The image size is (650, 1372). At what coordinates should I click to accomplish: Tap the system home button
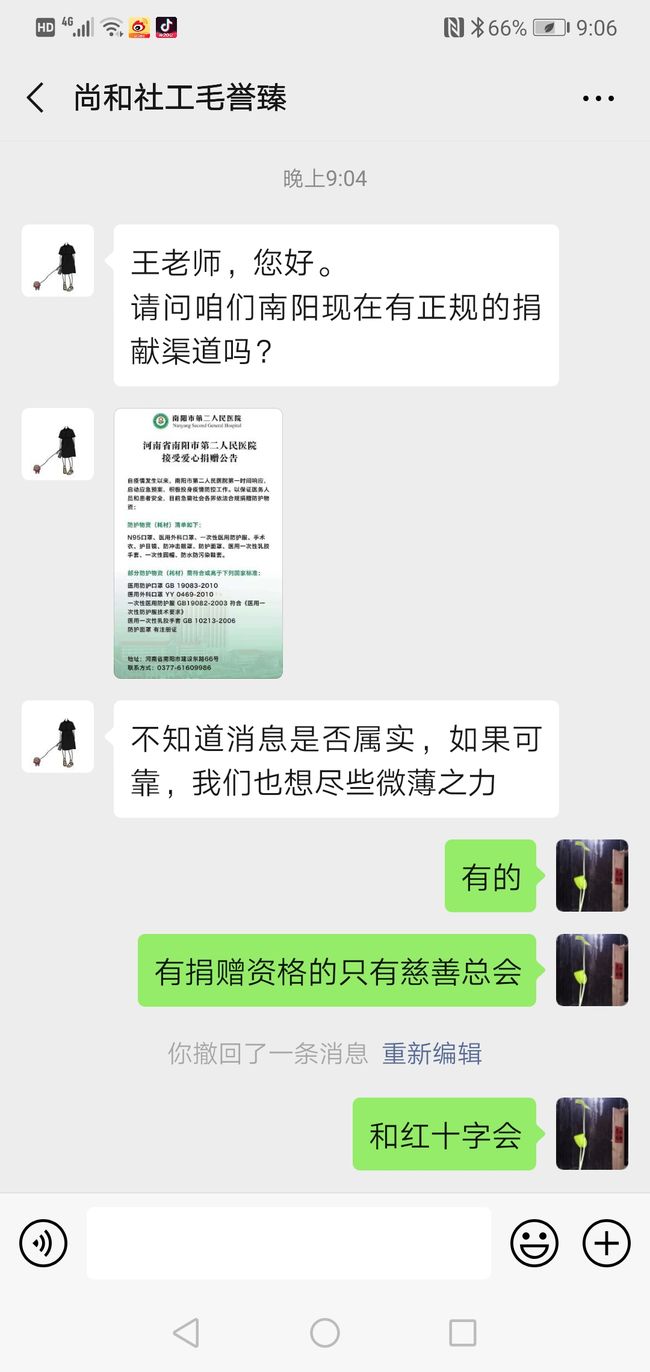tap(325, 1332)
